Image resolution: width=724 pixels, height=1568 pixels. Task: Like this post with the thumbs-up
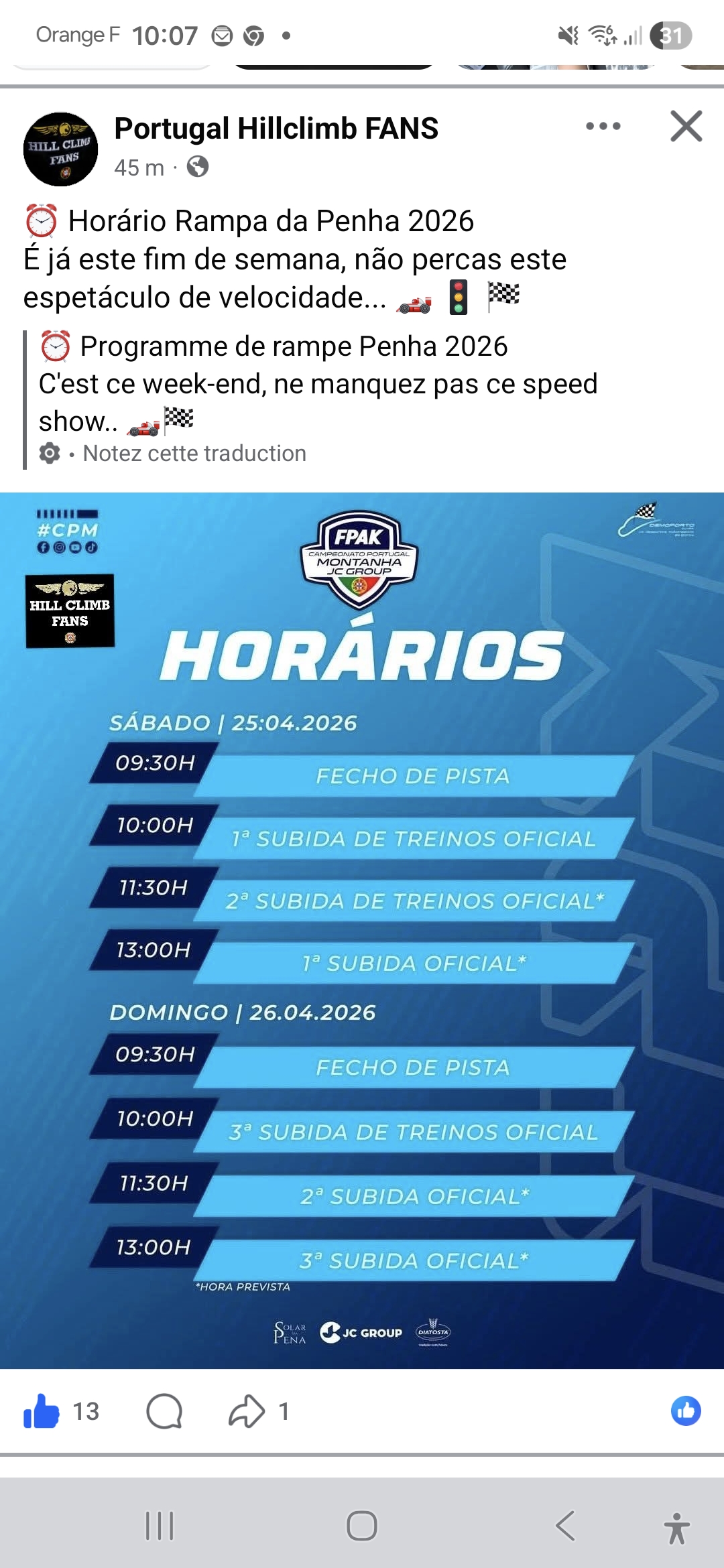coord(42,1411)
